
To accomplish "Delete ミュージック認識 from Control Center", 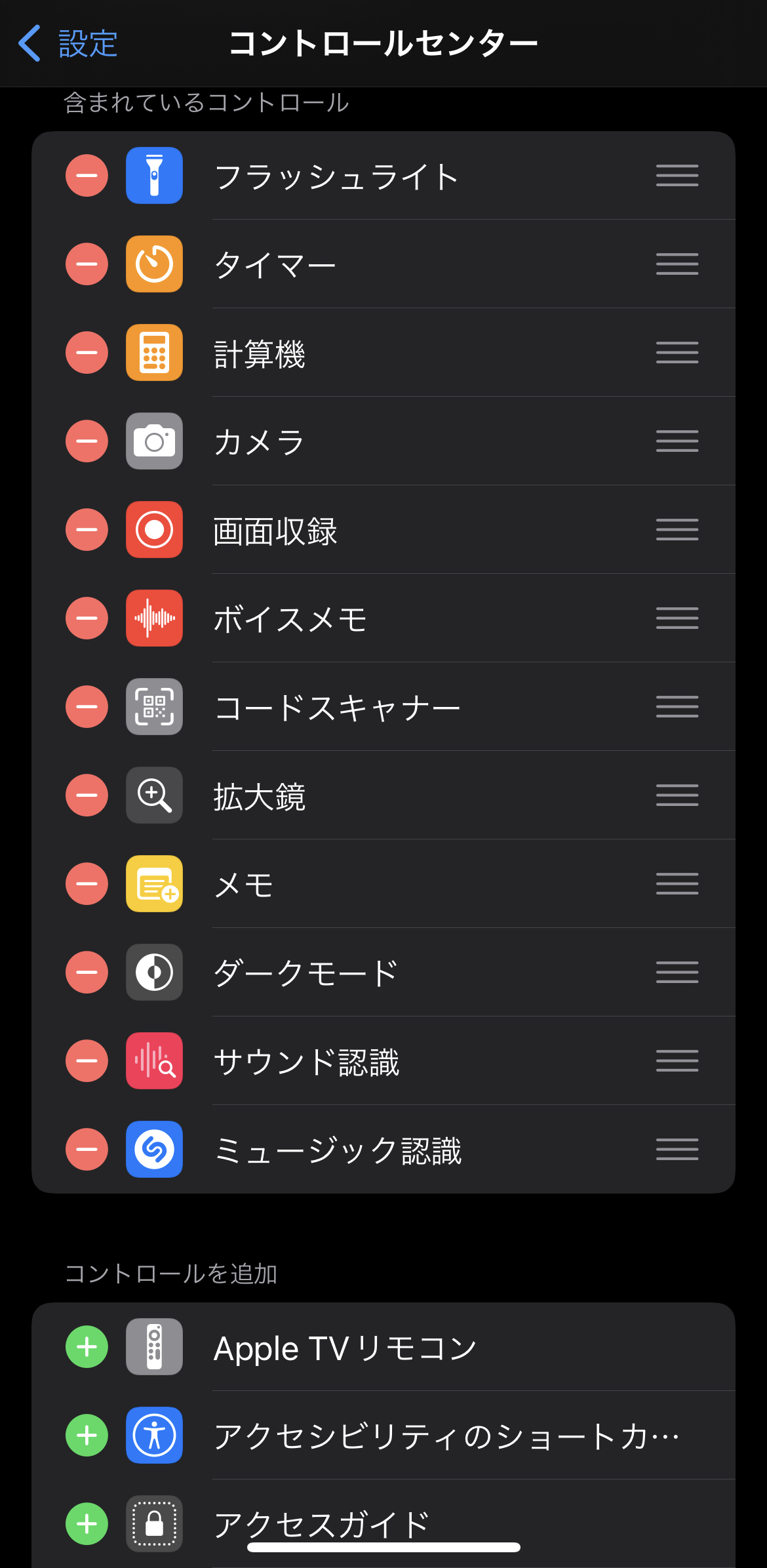I will click(x=87, y=1150).
